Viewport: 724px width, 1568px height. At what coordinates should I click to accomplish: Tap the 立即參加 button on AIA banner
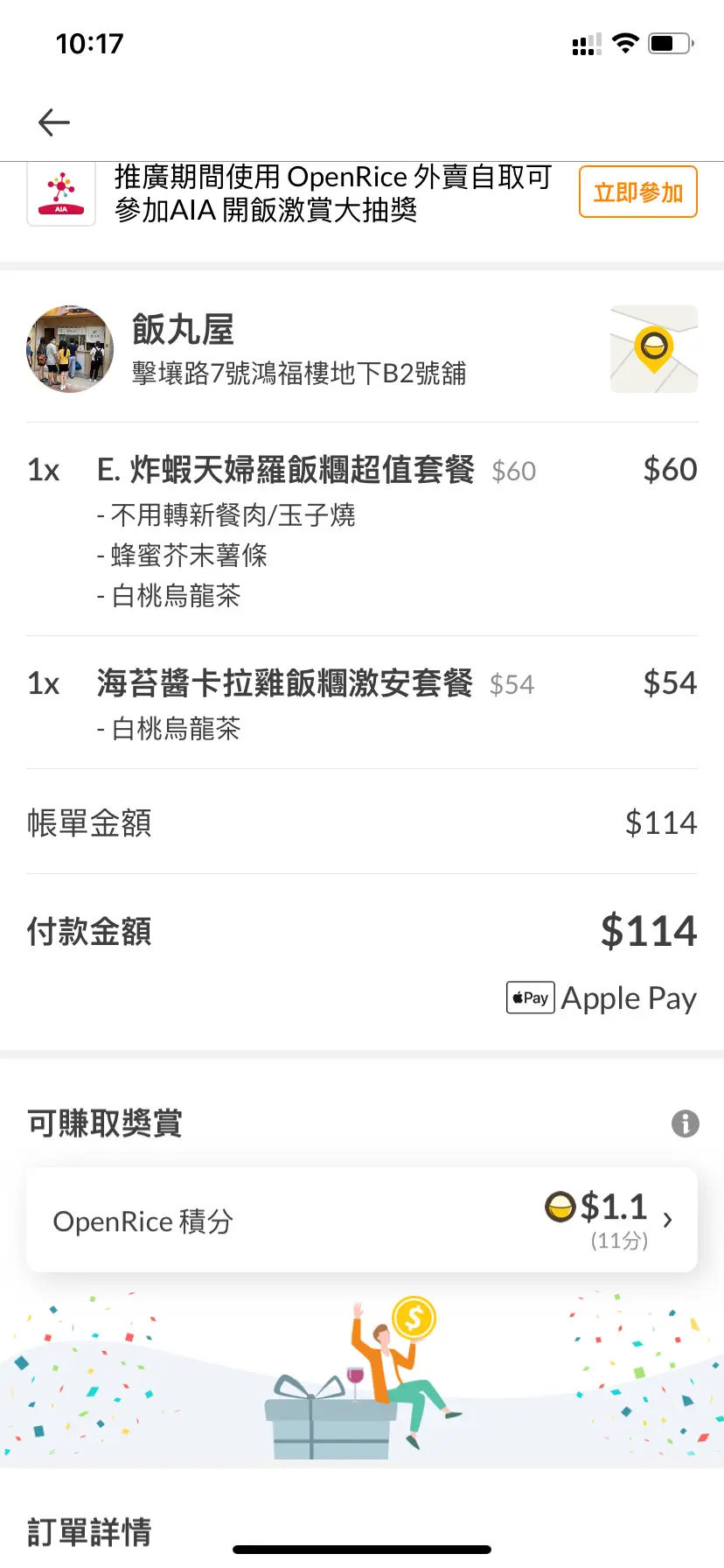point(637,192)
